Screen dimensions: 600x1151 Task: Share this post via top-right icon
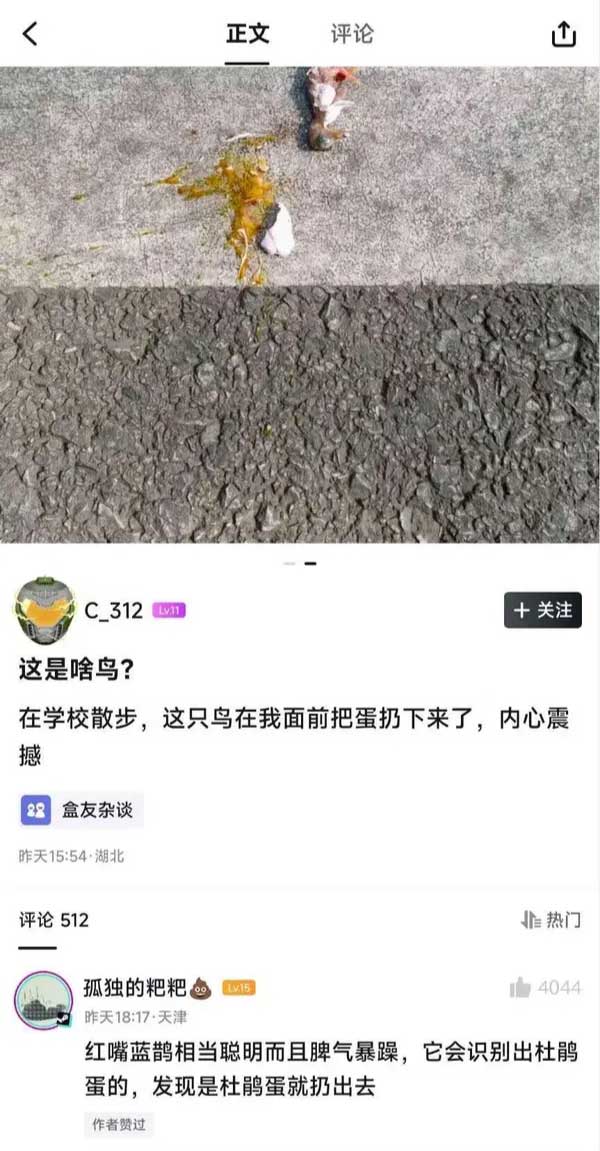click(x=564, y=34)
